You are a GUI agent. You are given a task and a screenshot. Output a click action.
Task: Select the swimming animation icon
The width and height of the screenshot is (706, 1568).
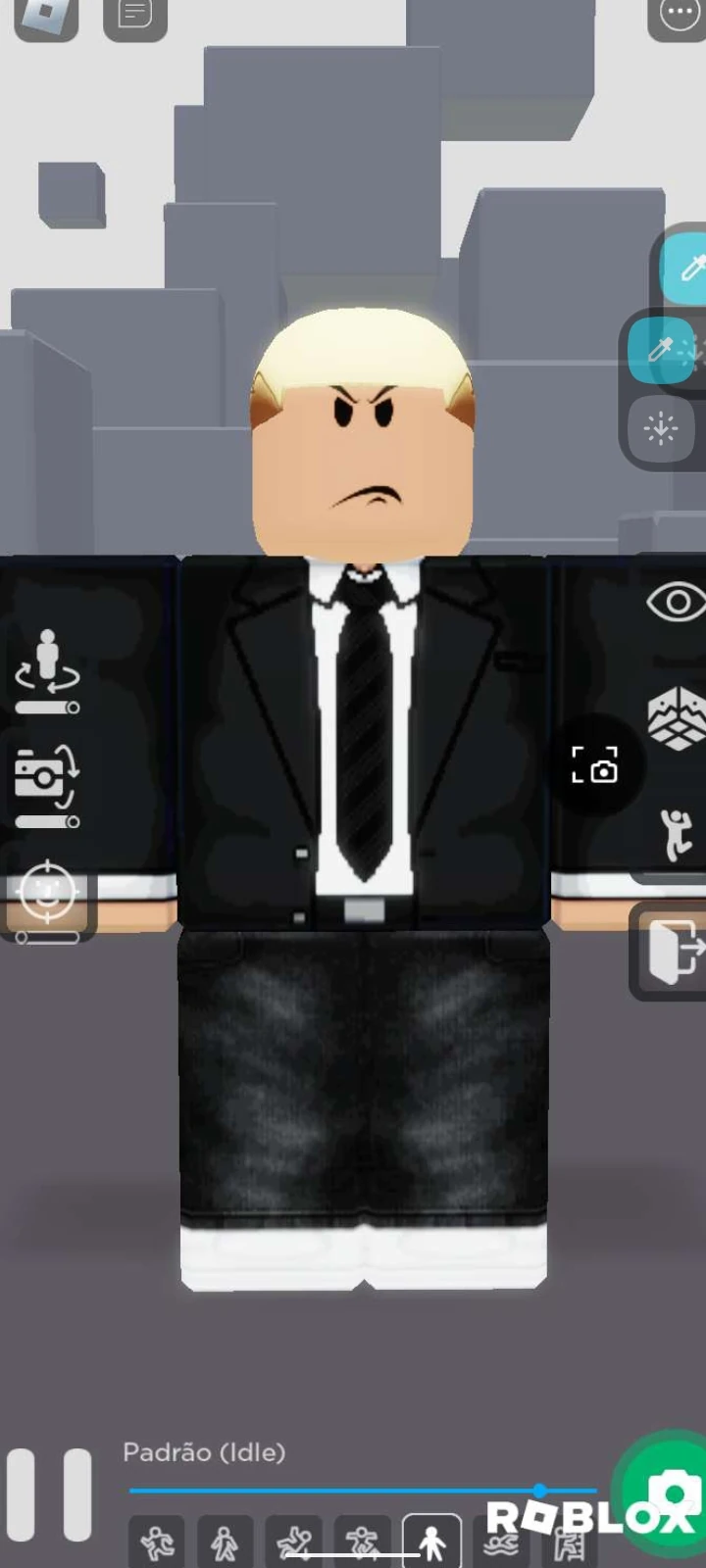[501, 1543]
